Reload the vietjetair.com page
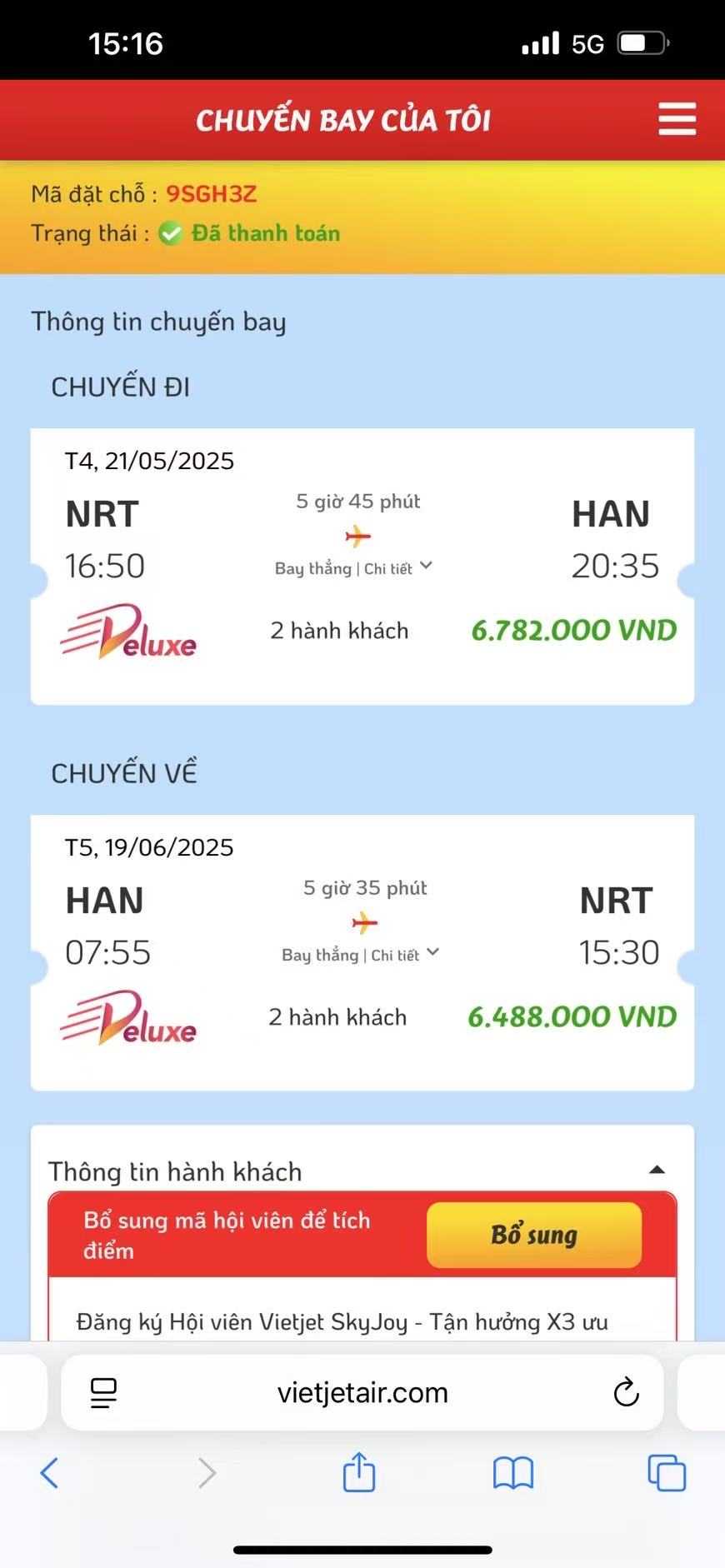Image resolution: width=725 pixels, height=1568 pixels. pyautogui.click(x=626, y=1392)
